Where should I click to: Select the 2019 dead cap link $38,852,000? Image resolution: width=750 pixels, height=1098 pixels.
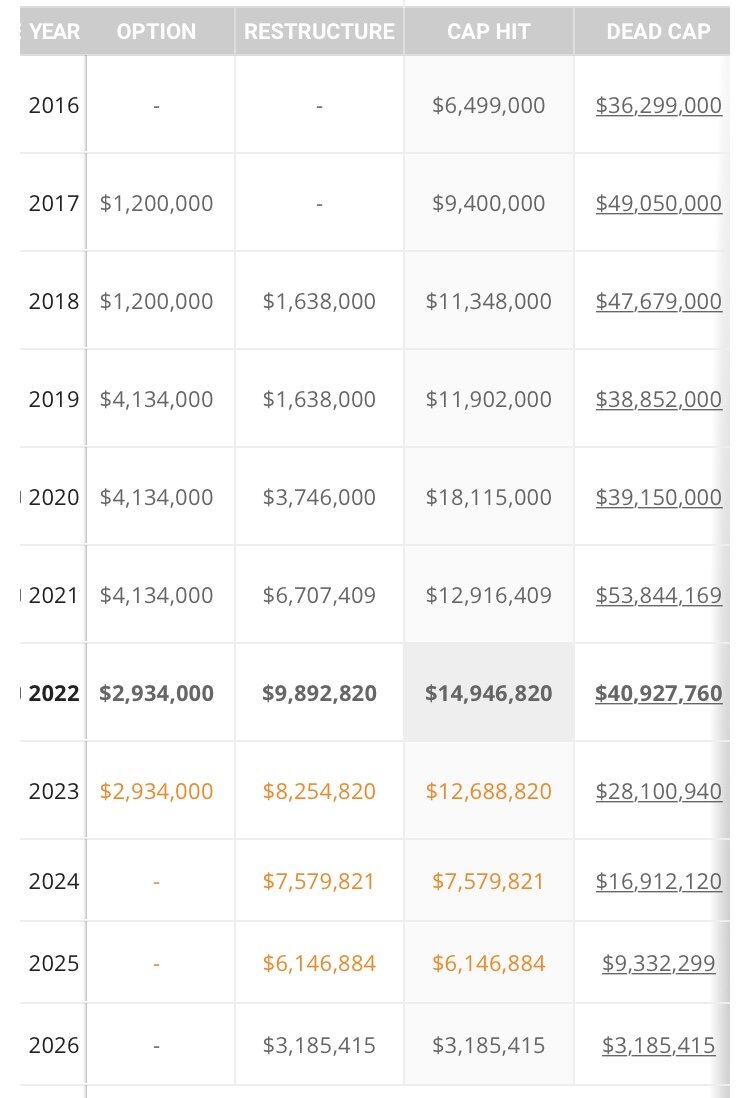tap(658, 399)
